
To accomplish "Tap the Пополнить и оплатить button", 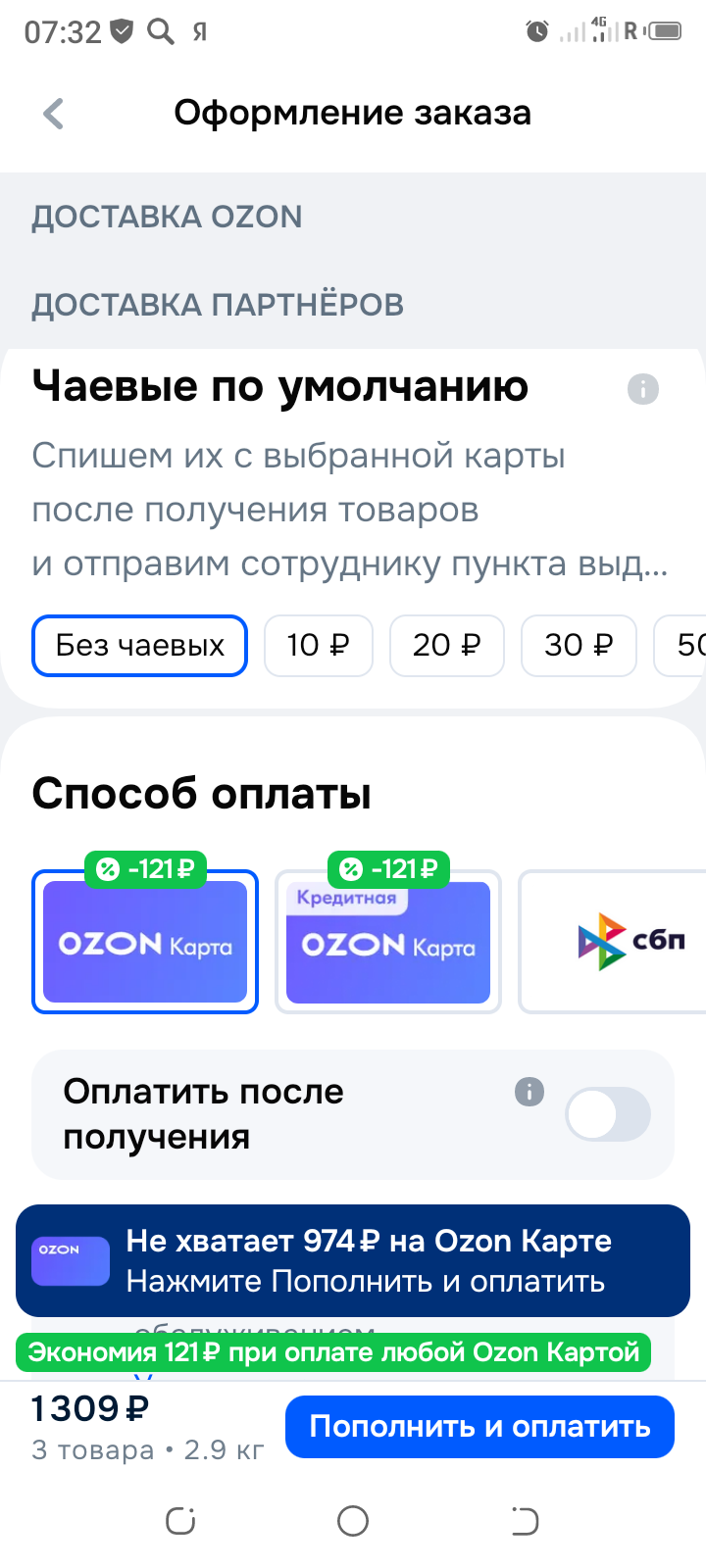I will (x=479, y=1427).
